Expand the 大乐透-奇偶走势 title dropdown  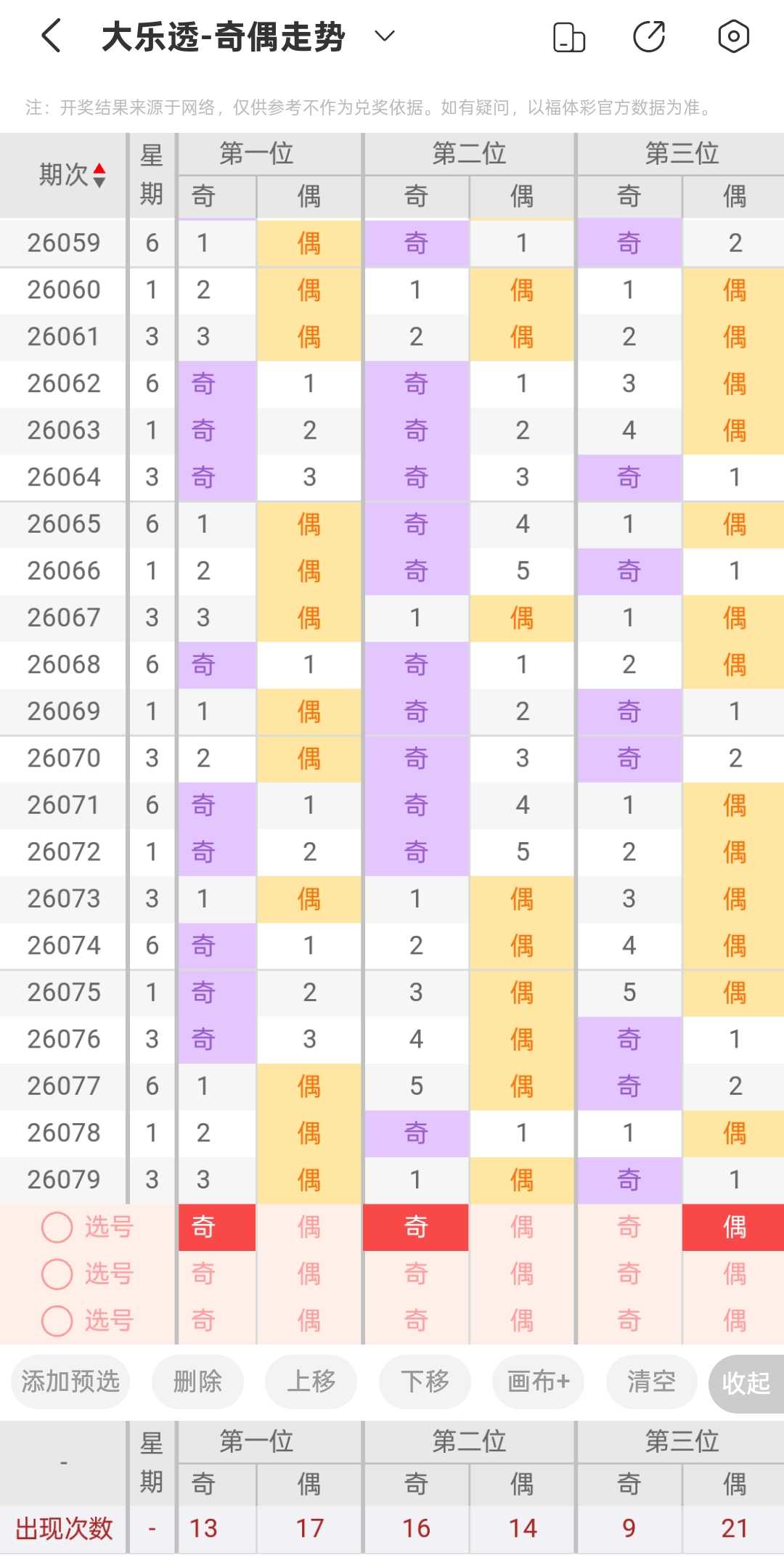click(384, 36)
